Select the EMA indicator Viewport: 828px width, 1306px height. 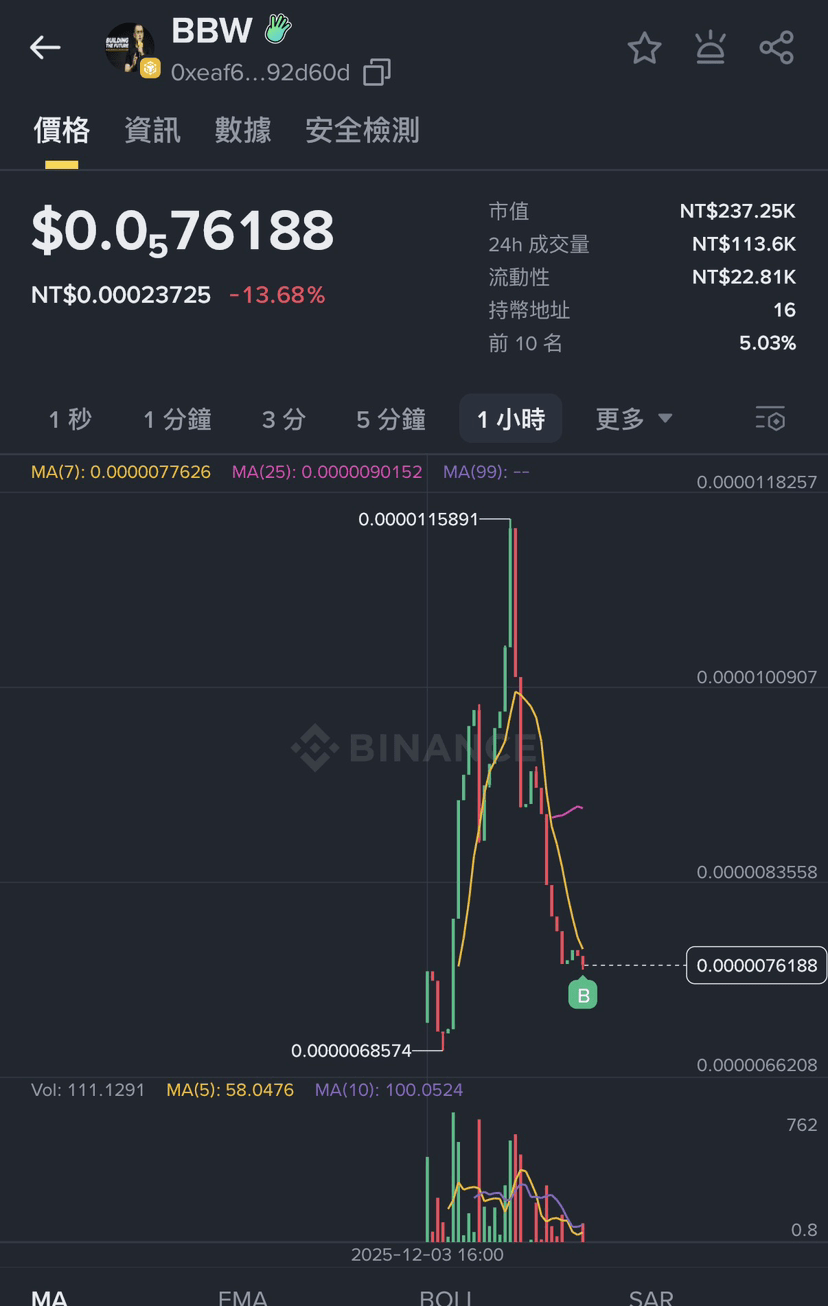pyautogui.click(x=243, y=1296)
